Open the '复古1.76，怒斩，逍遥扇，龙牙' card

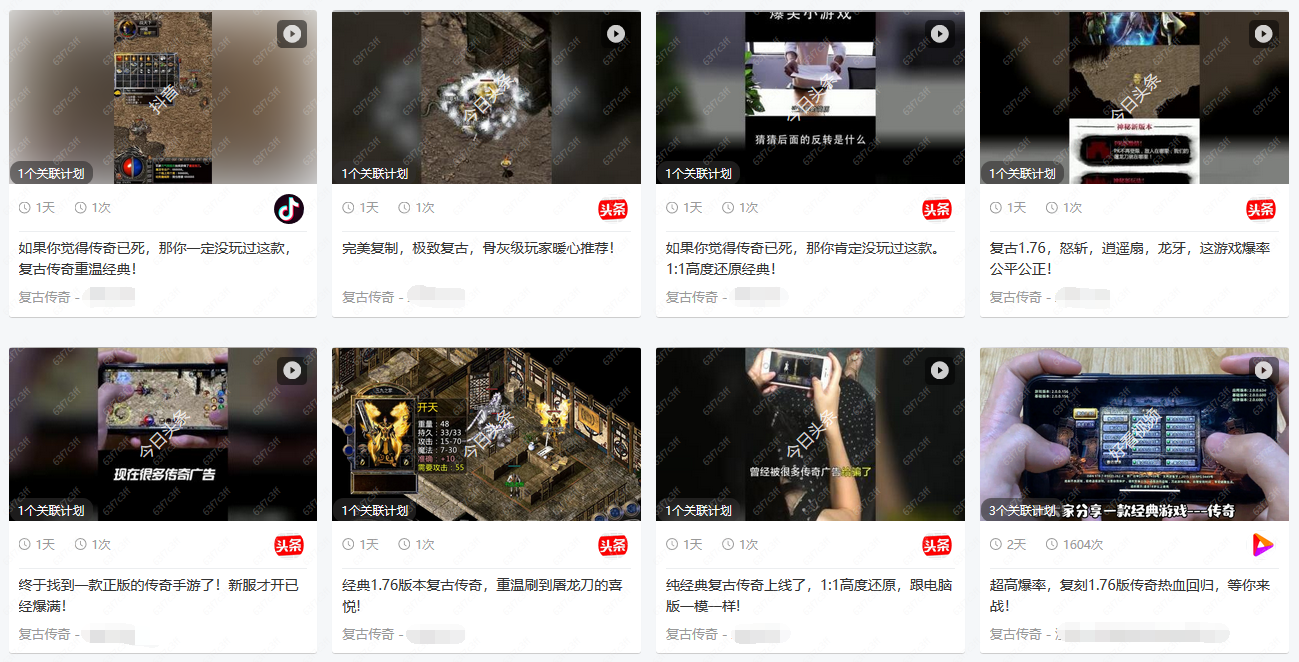click(1130, 258)
